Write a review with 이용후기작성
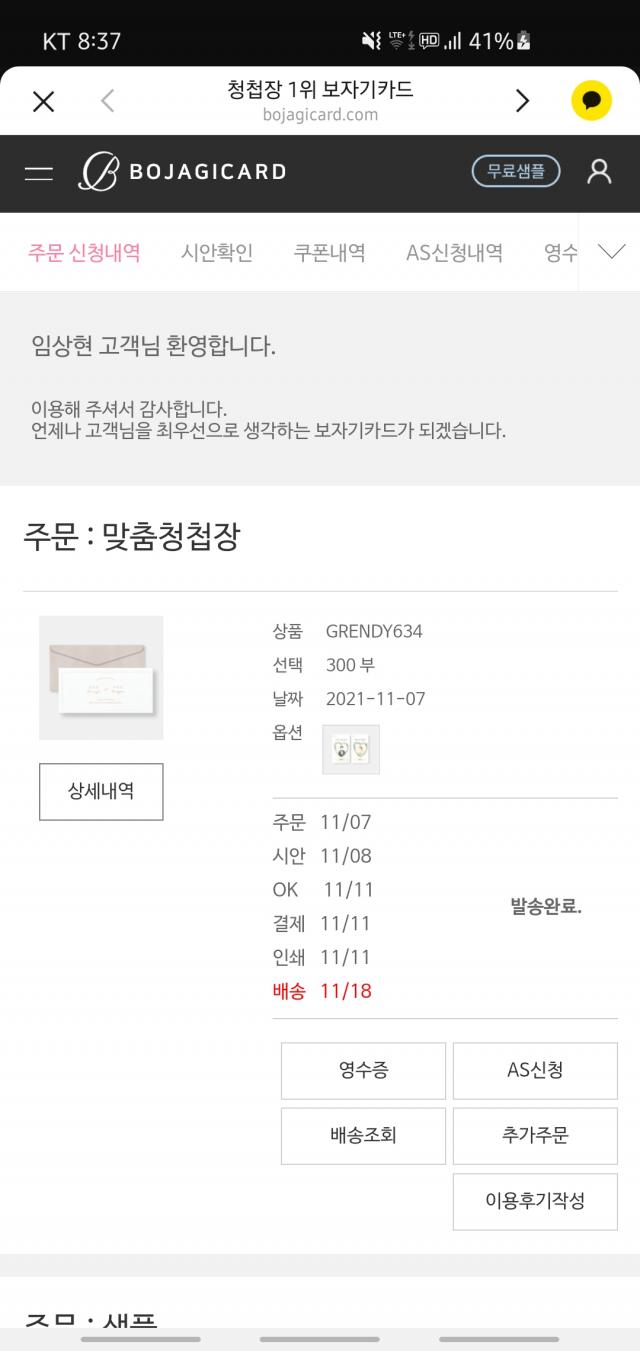Screen dimensions: 640x1351 pos(535,1201)
